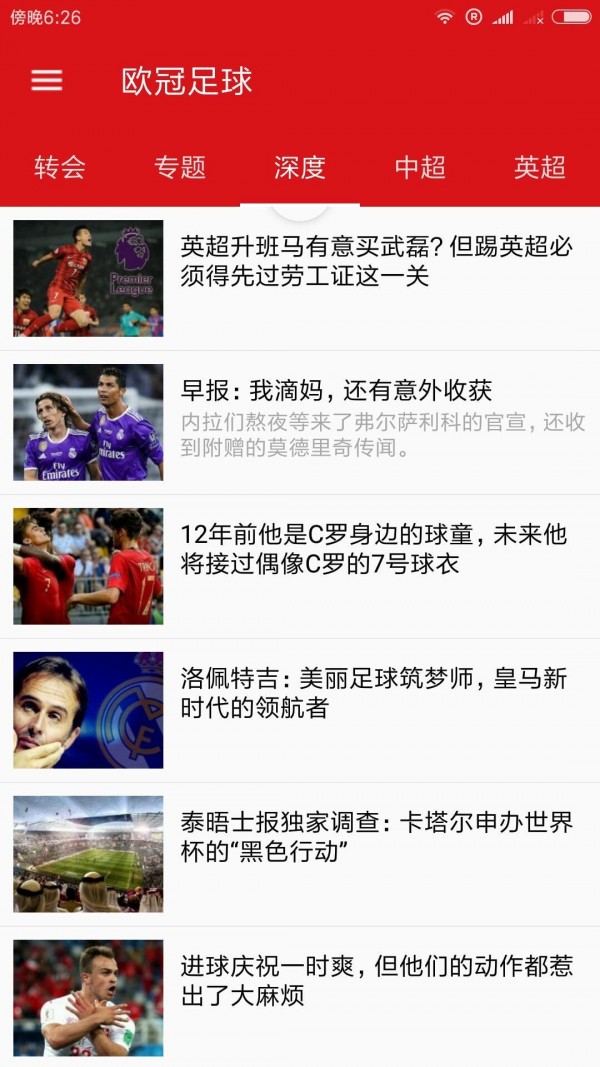Open the hamburger drawer menu
The width and height of the screenshot is (600, 1067).
[x=46, y=80]
